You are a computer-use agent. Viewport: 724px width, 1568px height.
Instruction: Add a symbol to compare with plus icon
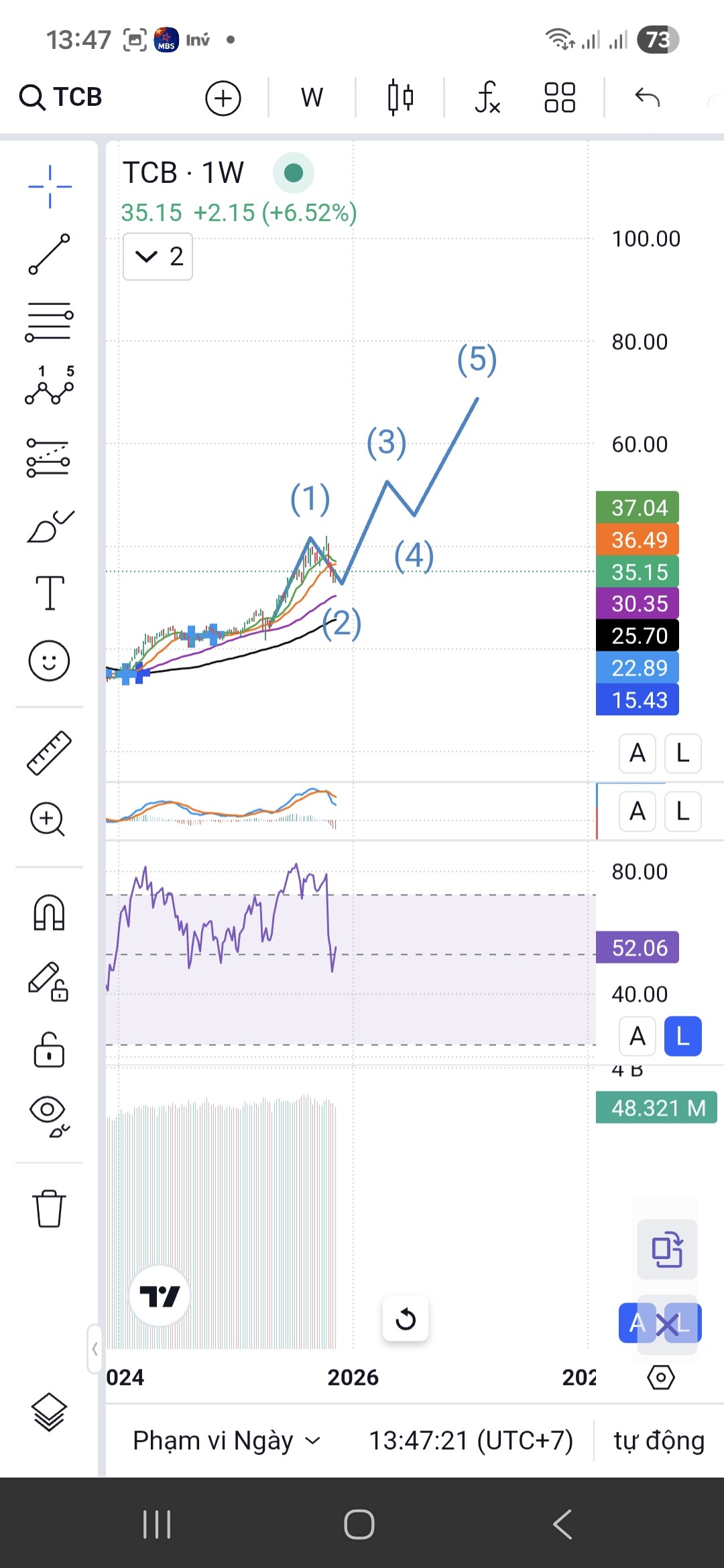[x=223, y=99]
